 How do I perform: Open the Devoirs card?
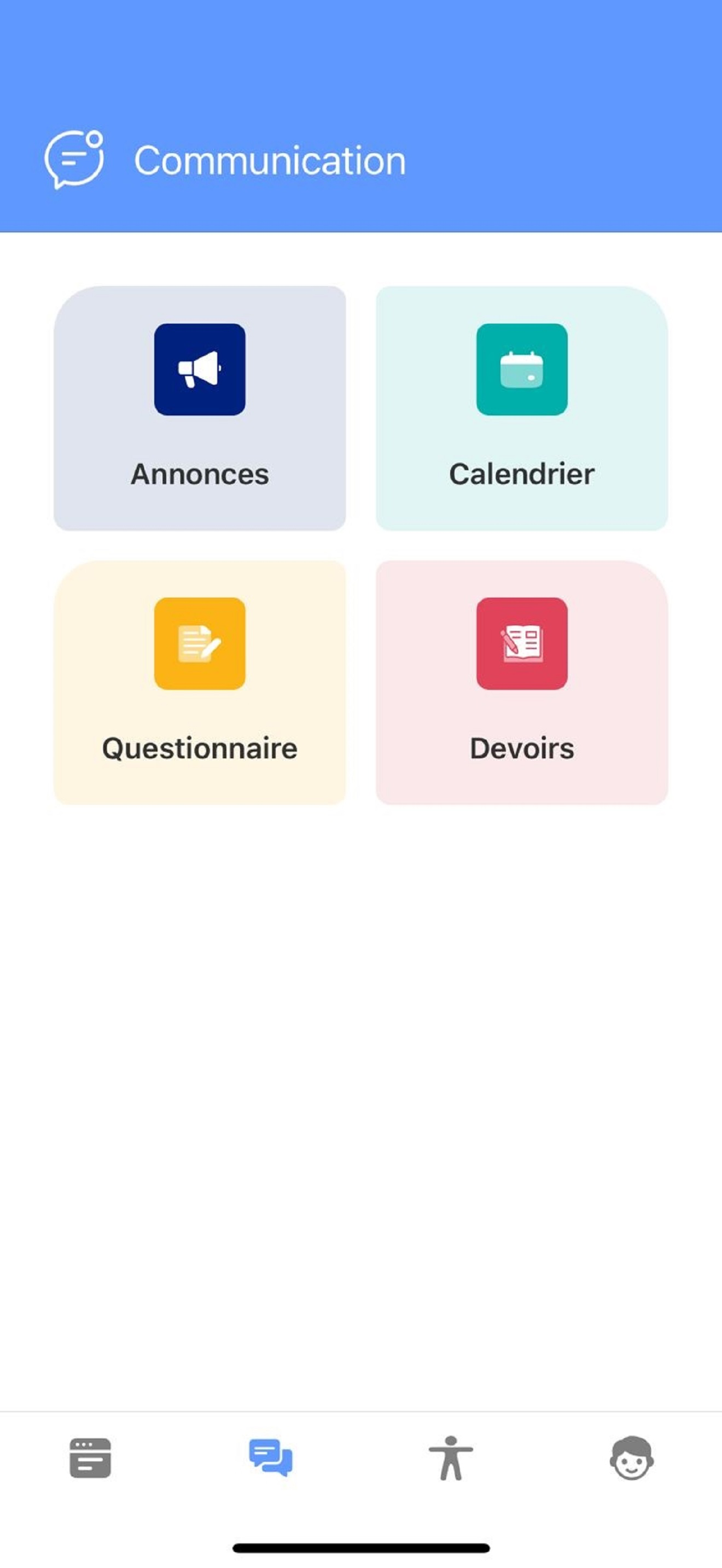pos(522,682)
